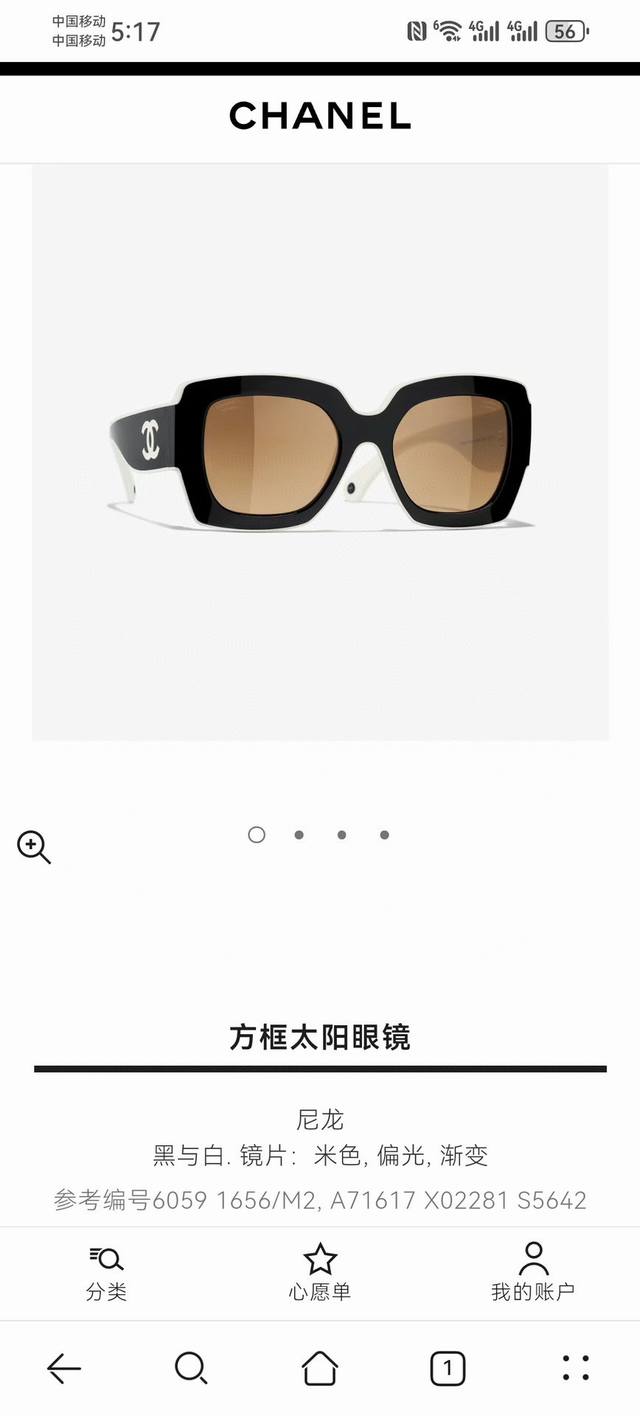Go back with the browser arrow
This screenshot has width=640, height=1416.
click(64, 1368)
